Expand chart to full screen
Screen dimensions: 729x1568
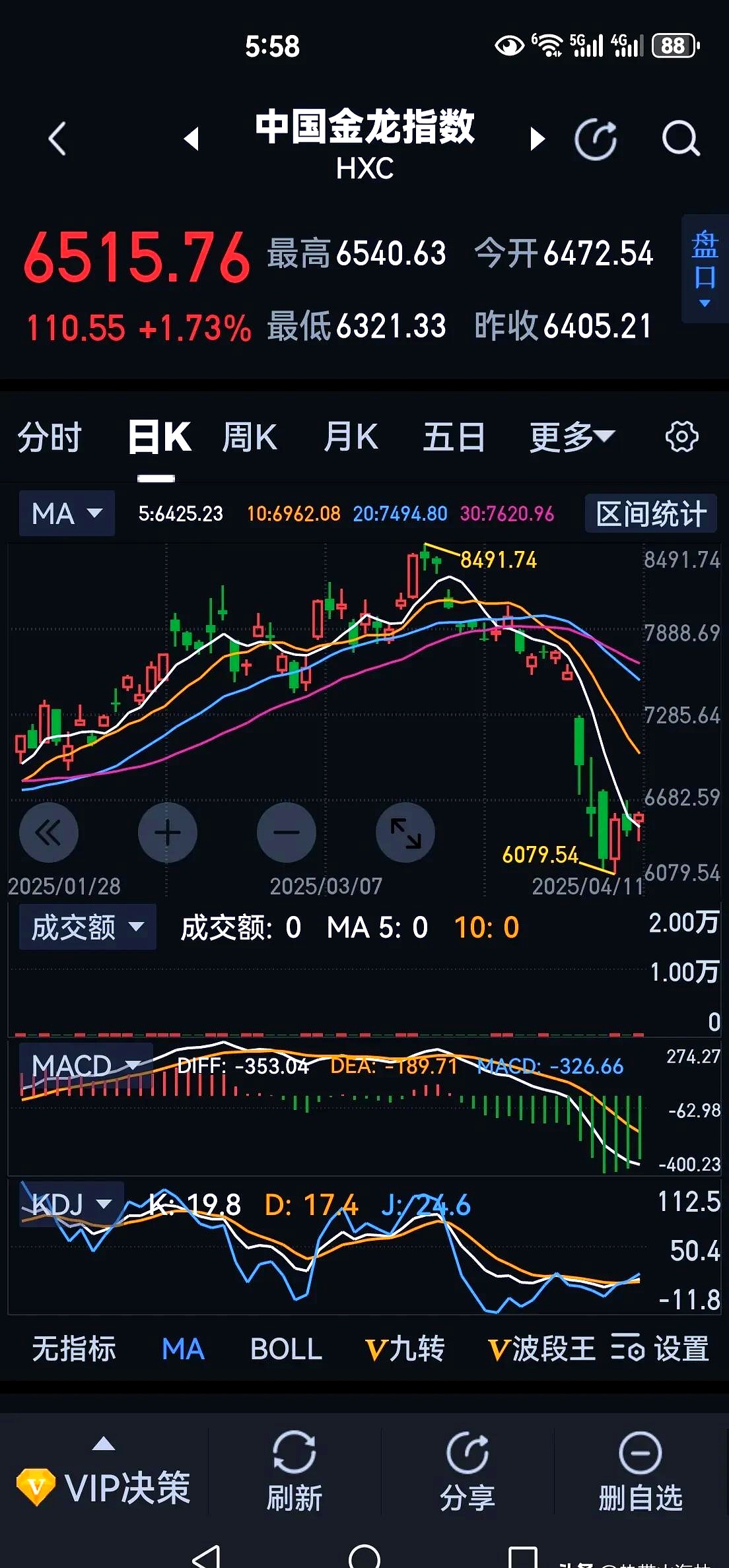coord(405,832)
